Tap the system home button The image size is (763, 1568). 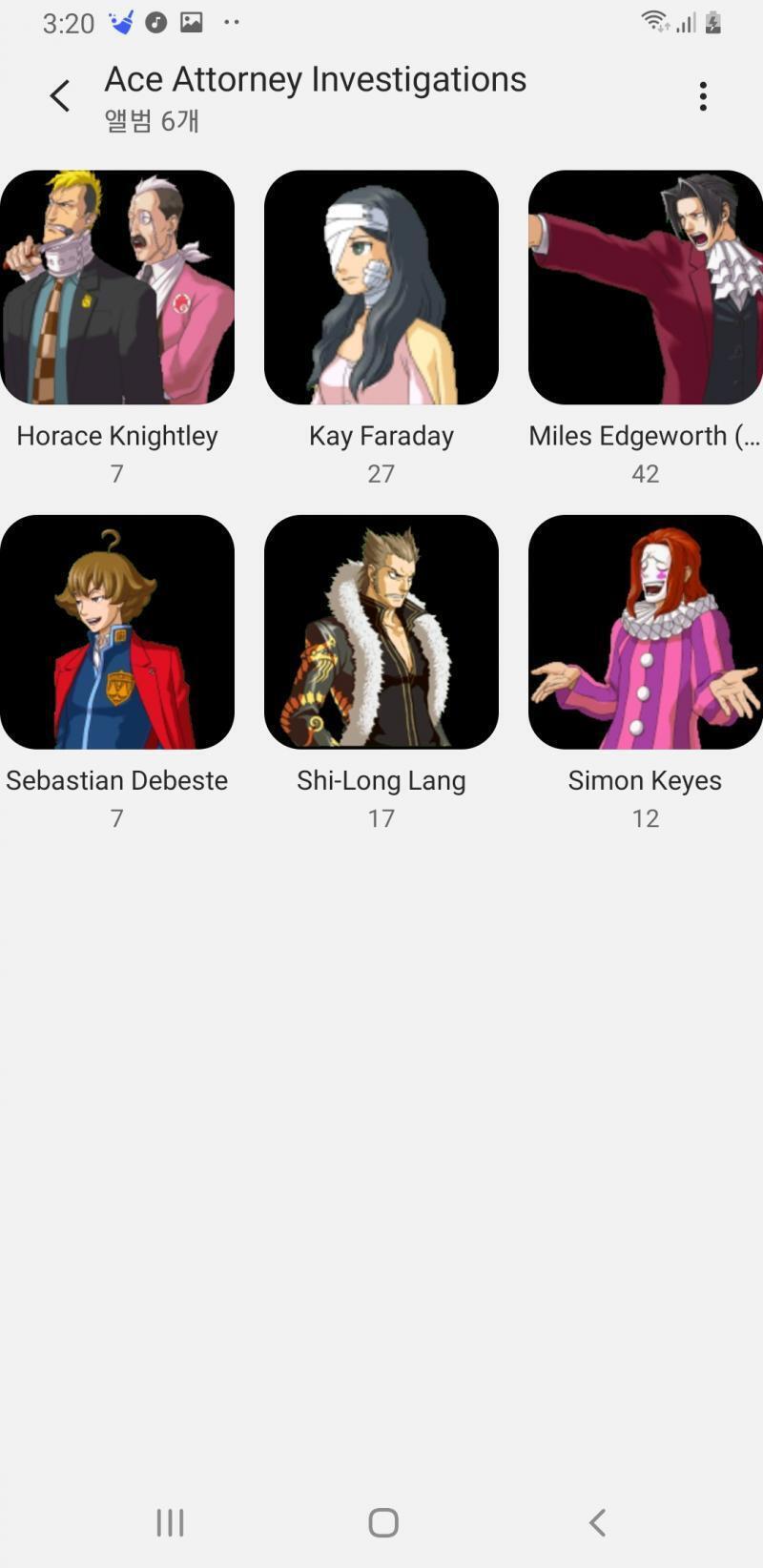[383, 1522]
